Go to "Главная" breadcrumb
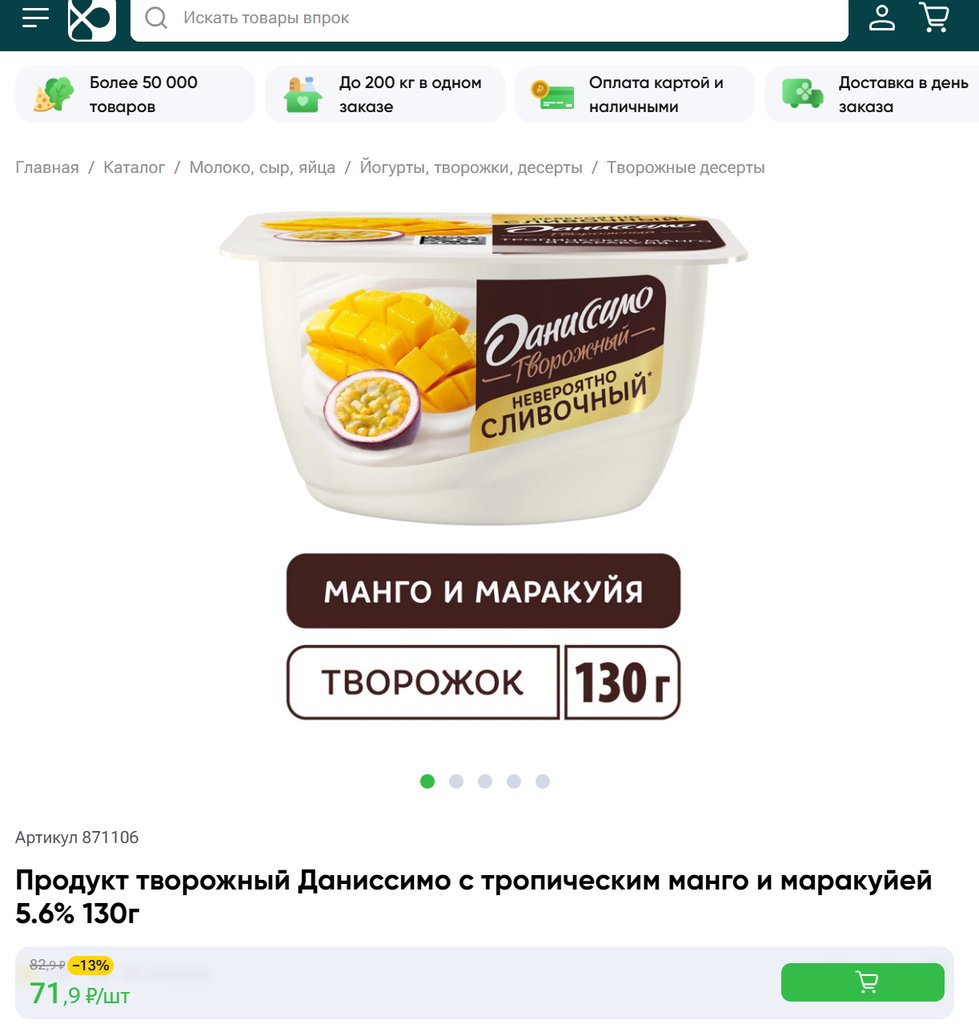 [47, 168]
